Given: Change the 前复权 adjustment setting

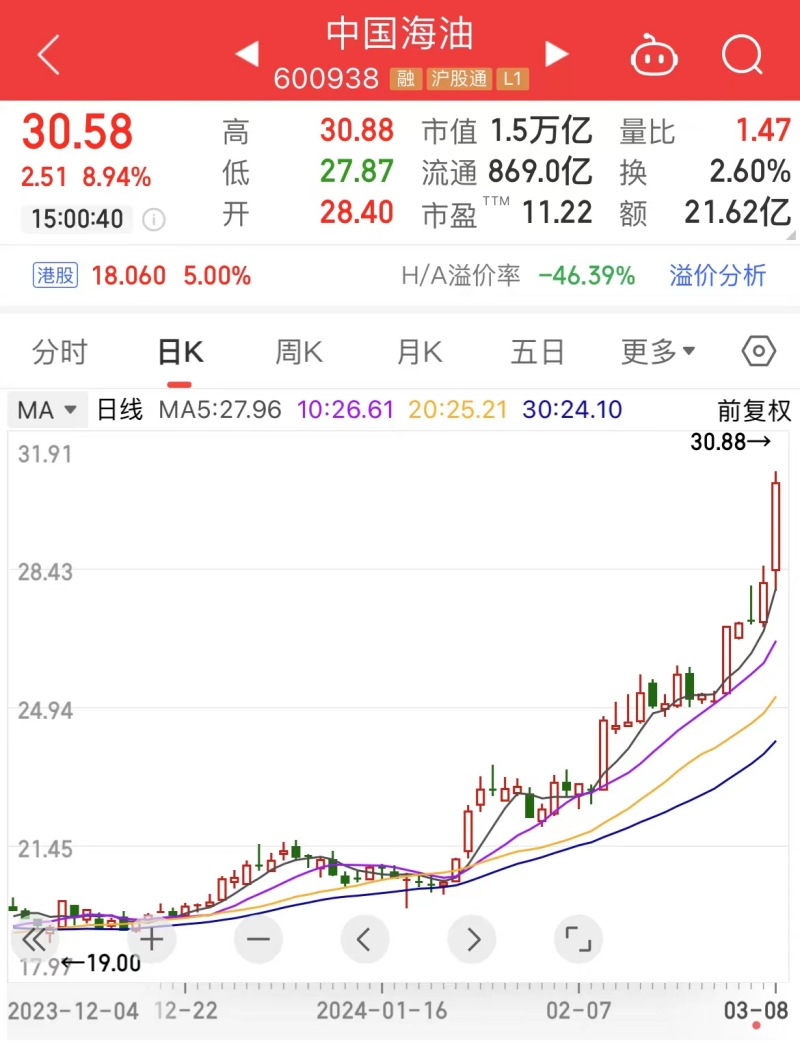Looking at the screenshot, I should [x=754, y=410].
